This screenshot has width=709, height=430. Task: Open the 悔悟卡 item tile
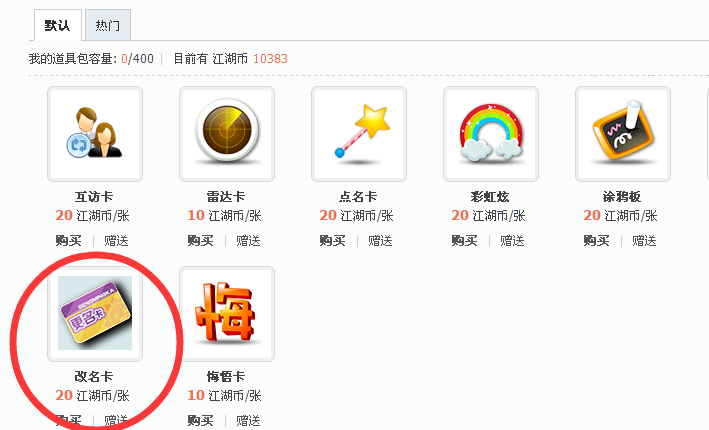pyautogui.click(x=227, y=314)
